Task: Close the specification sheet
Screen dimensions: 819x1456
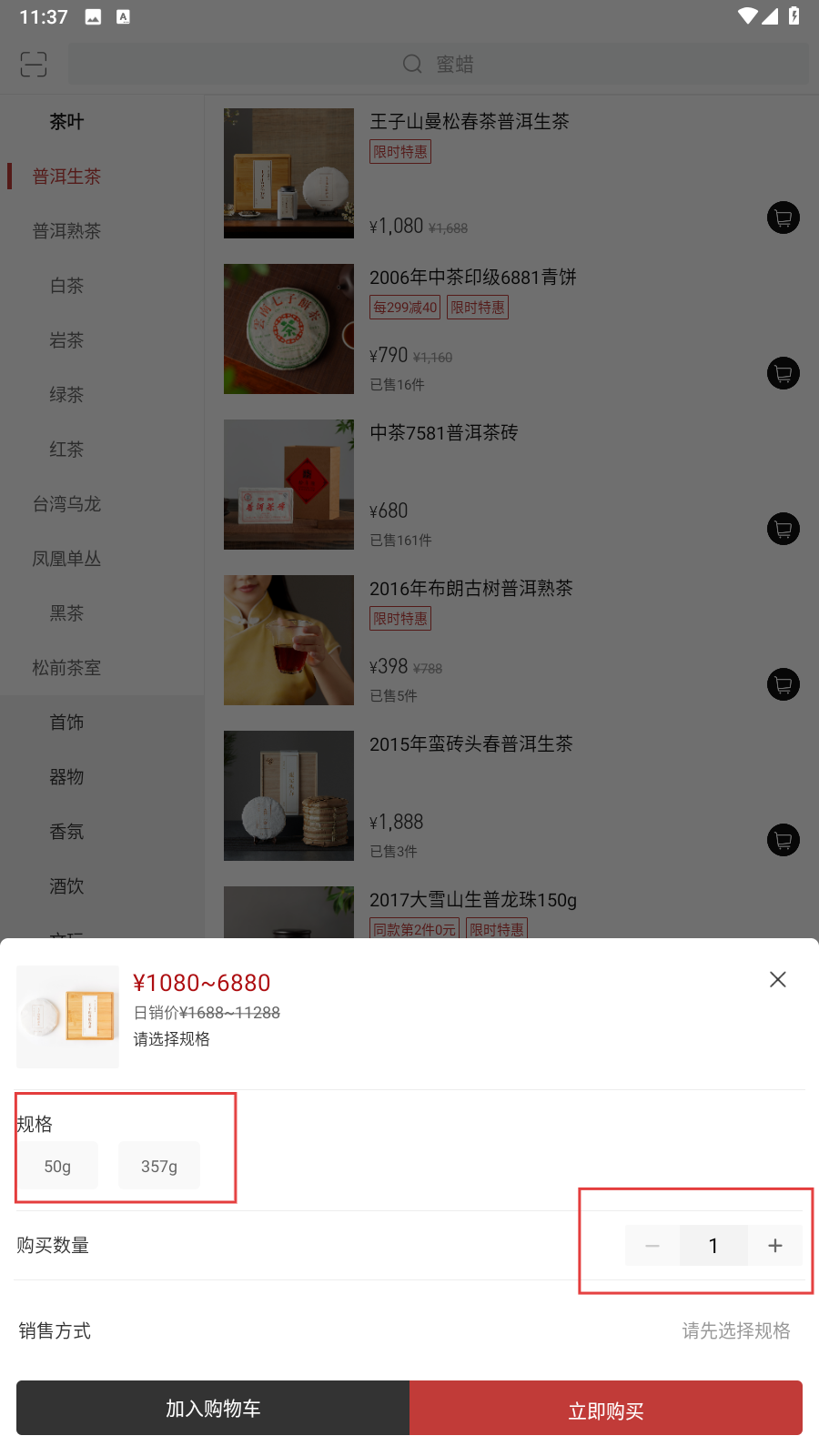Action: (777, 979)
